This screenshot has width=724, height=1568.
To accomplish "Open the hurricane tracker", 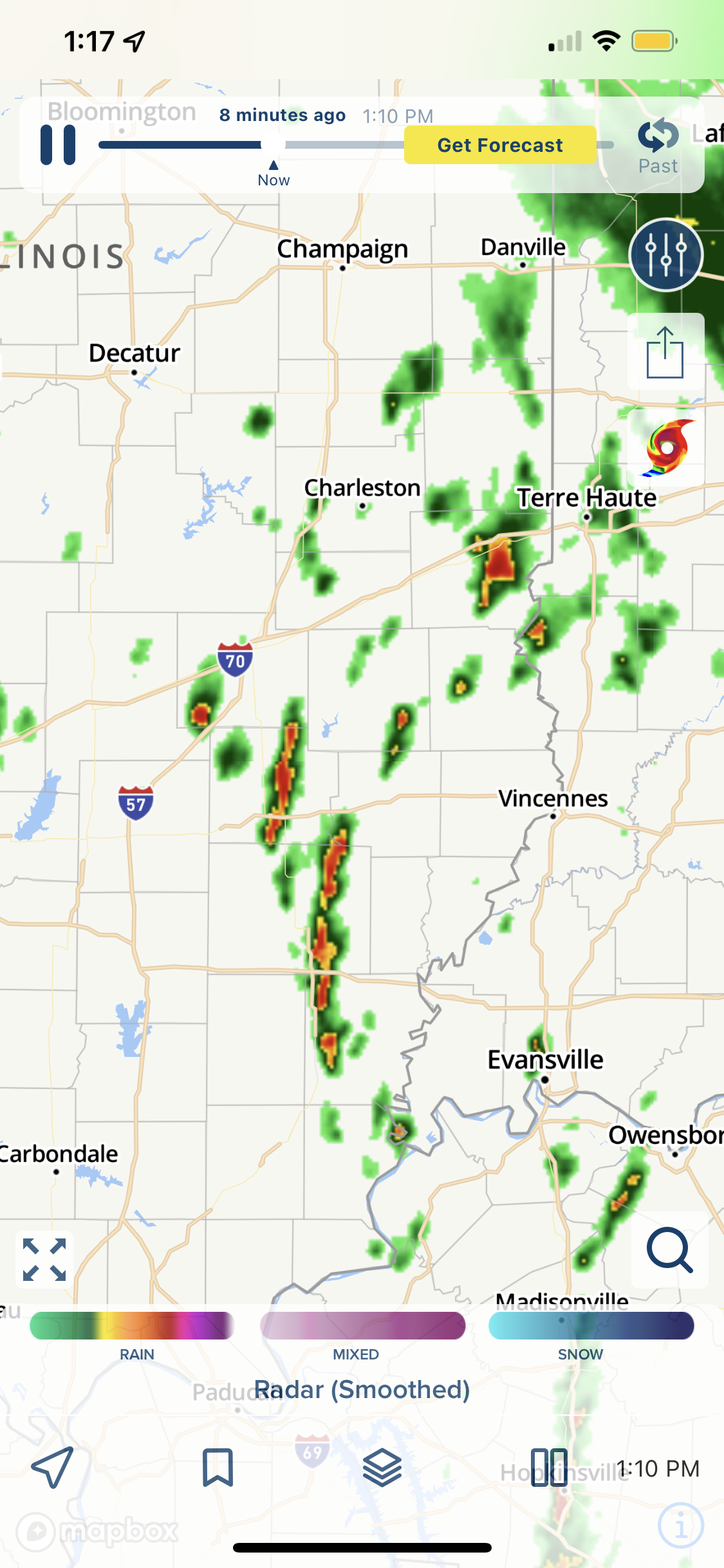I will (x=666, y=447).
